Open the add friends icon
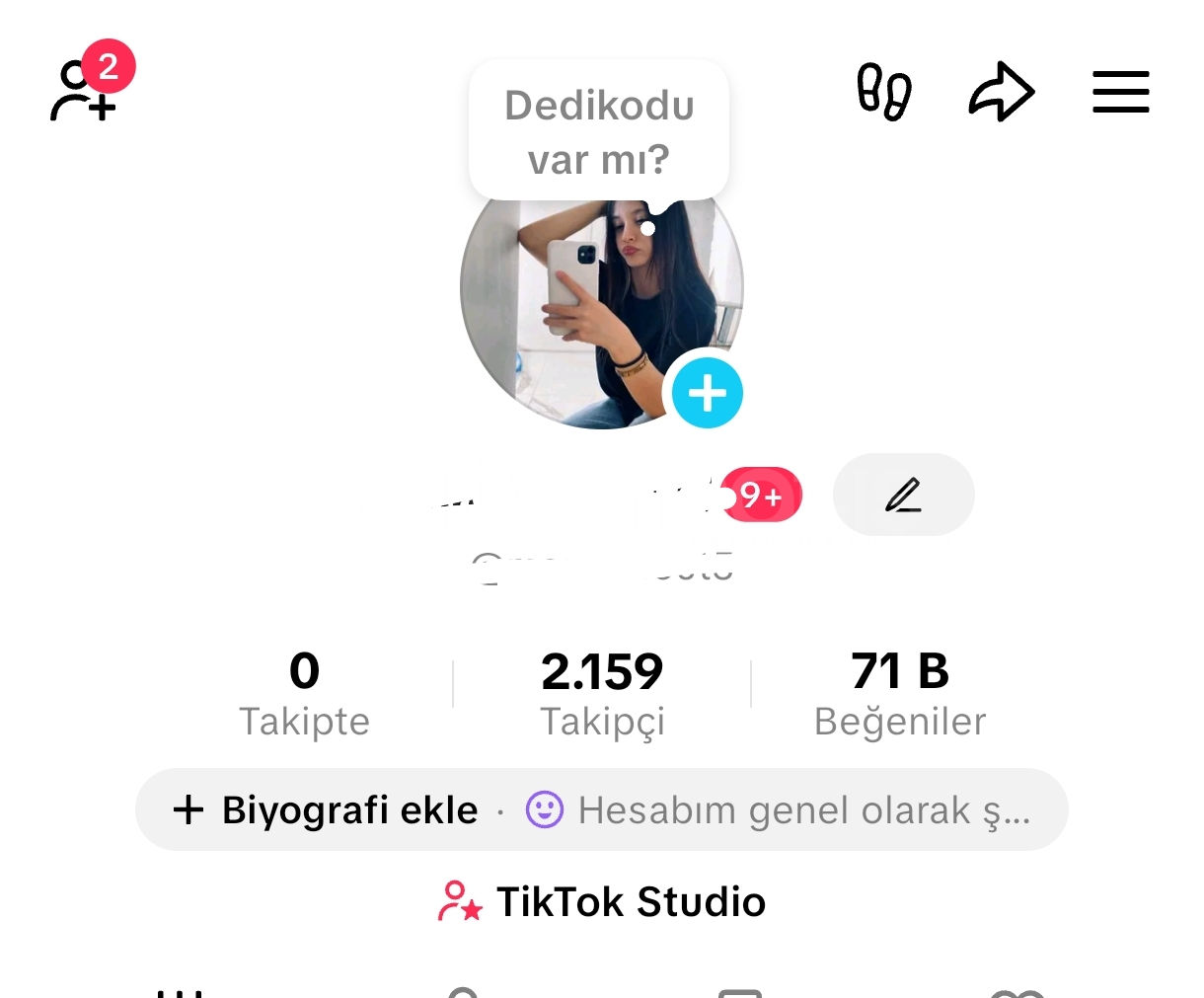This screenshot has width=1204, height=998. point(85,91)
